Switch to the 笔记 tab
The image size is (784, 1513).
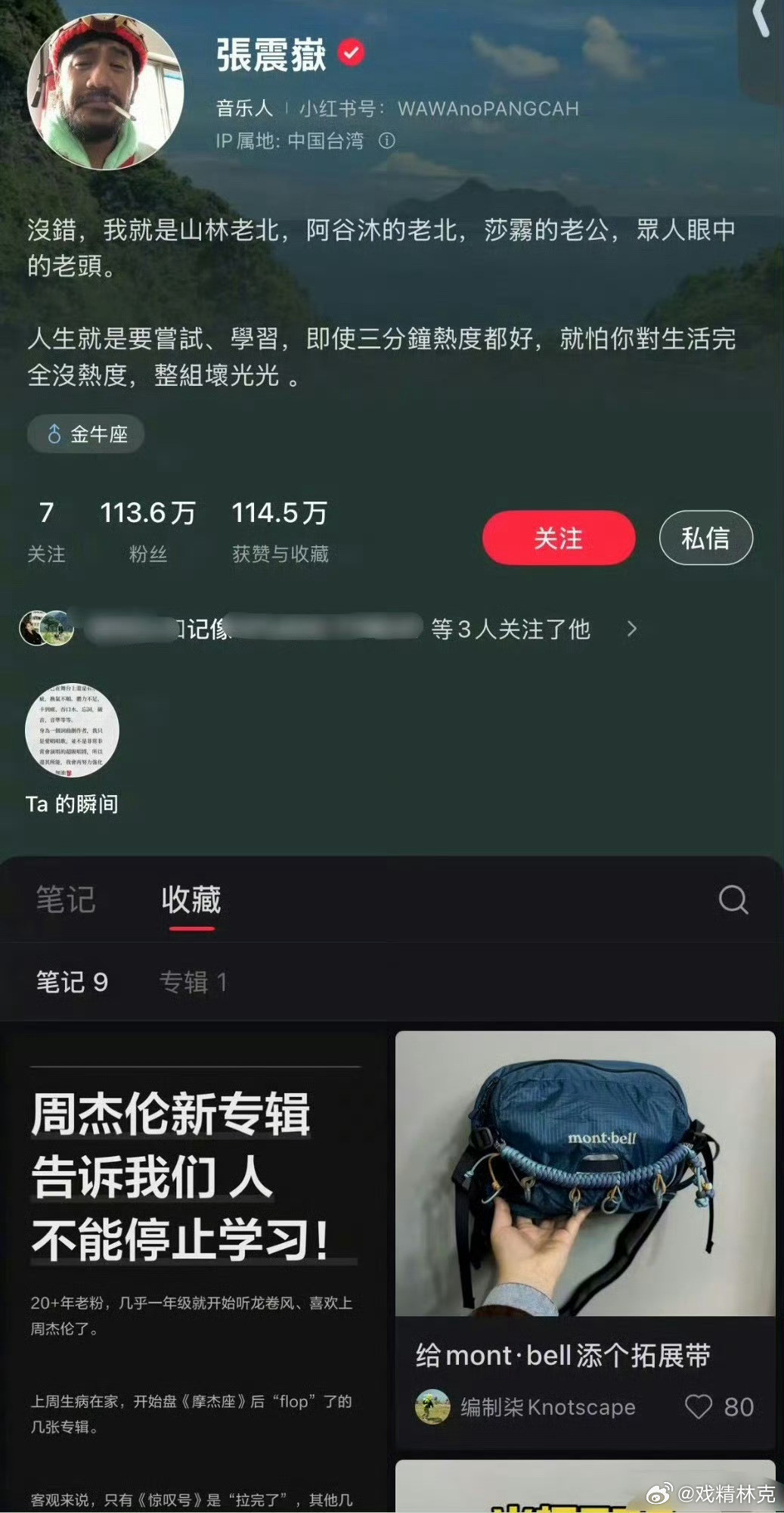point(64,900)
